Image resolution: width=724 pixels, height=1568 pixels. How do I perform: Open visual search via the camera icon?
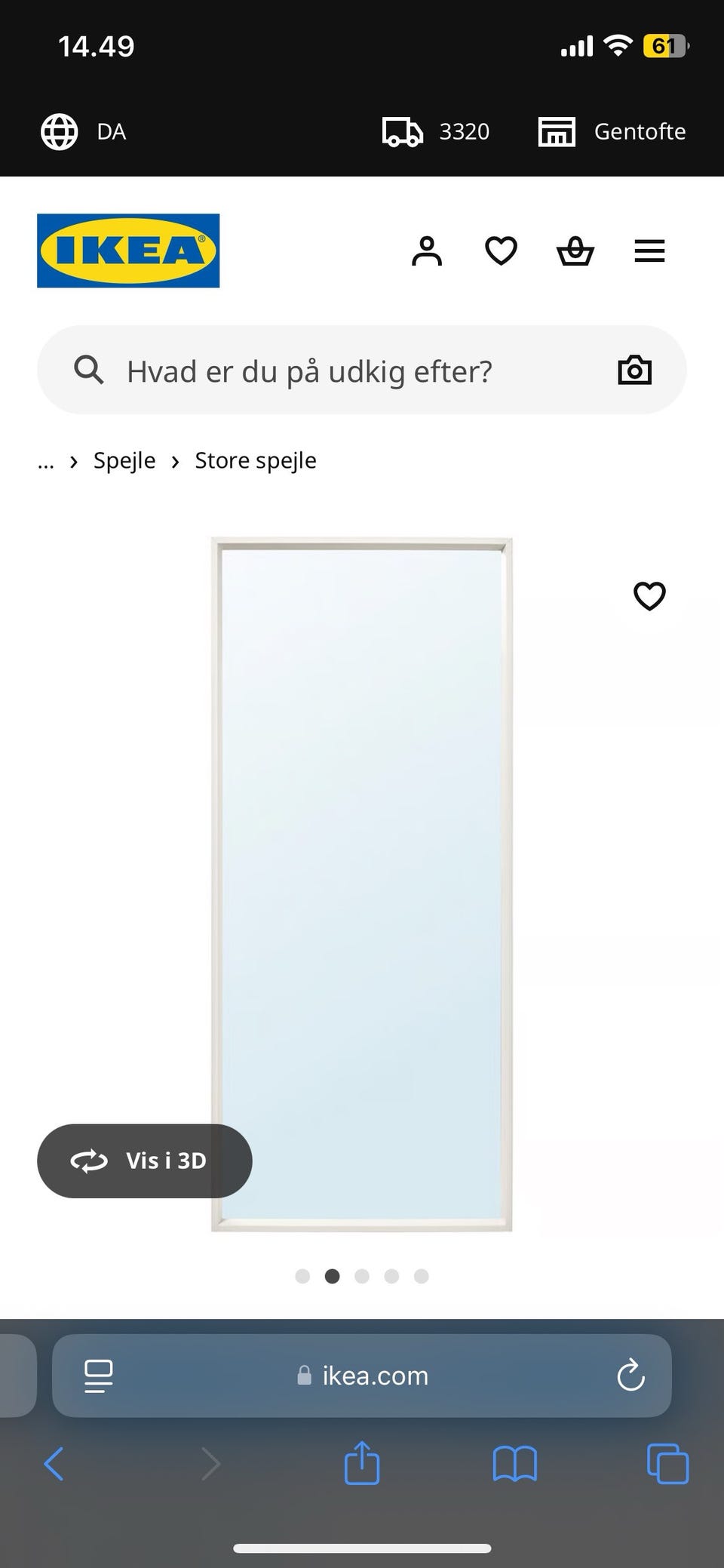coord(634,370)
